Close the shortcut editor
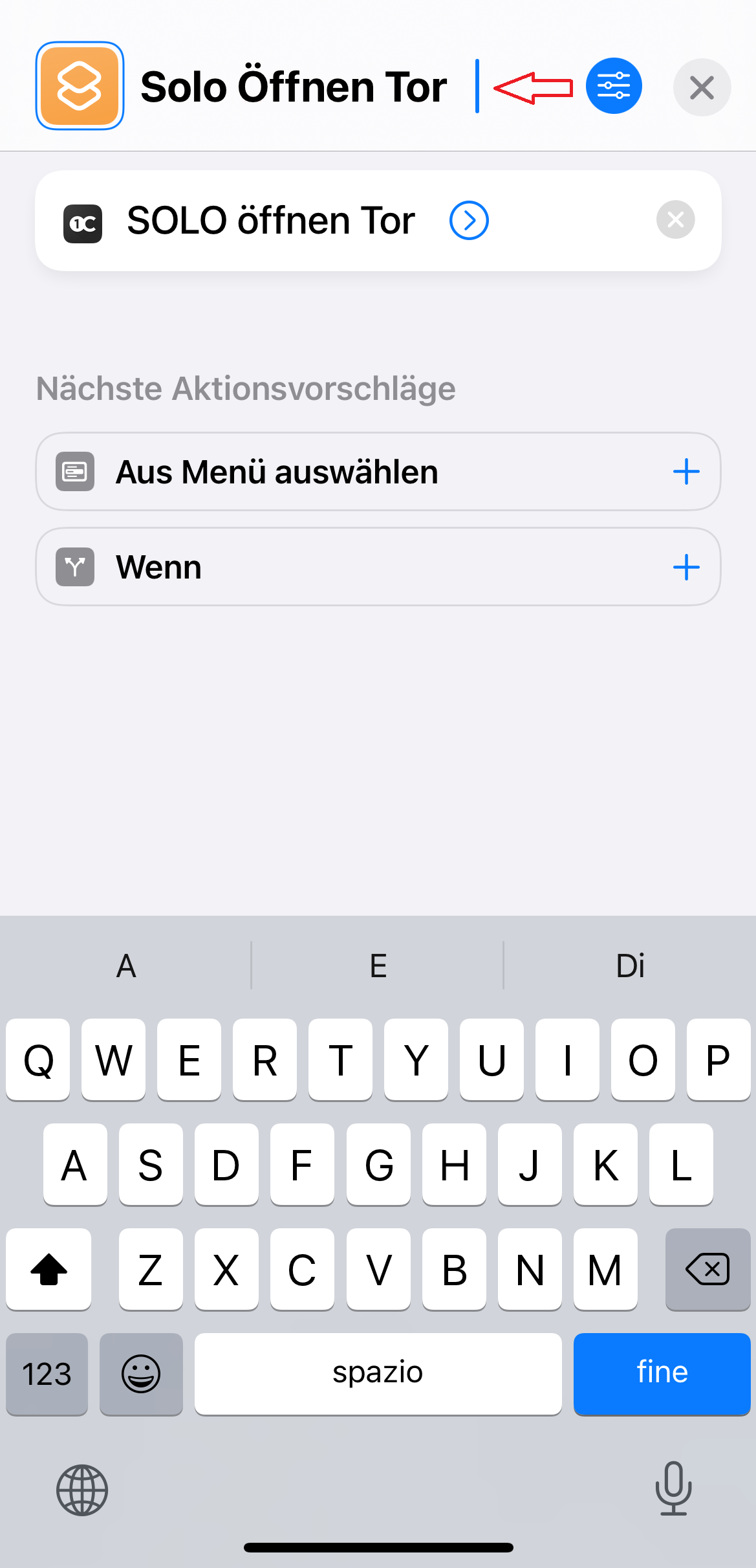756x1568 pixels. 702,87
